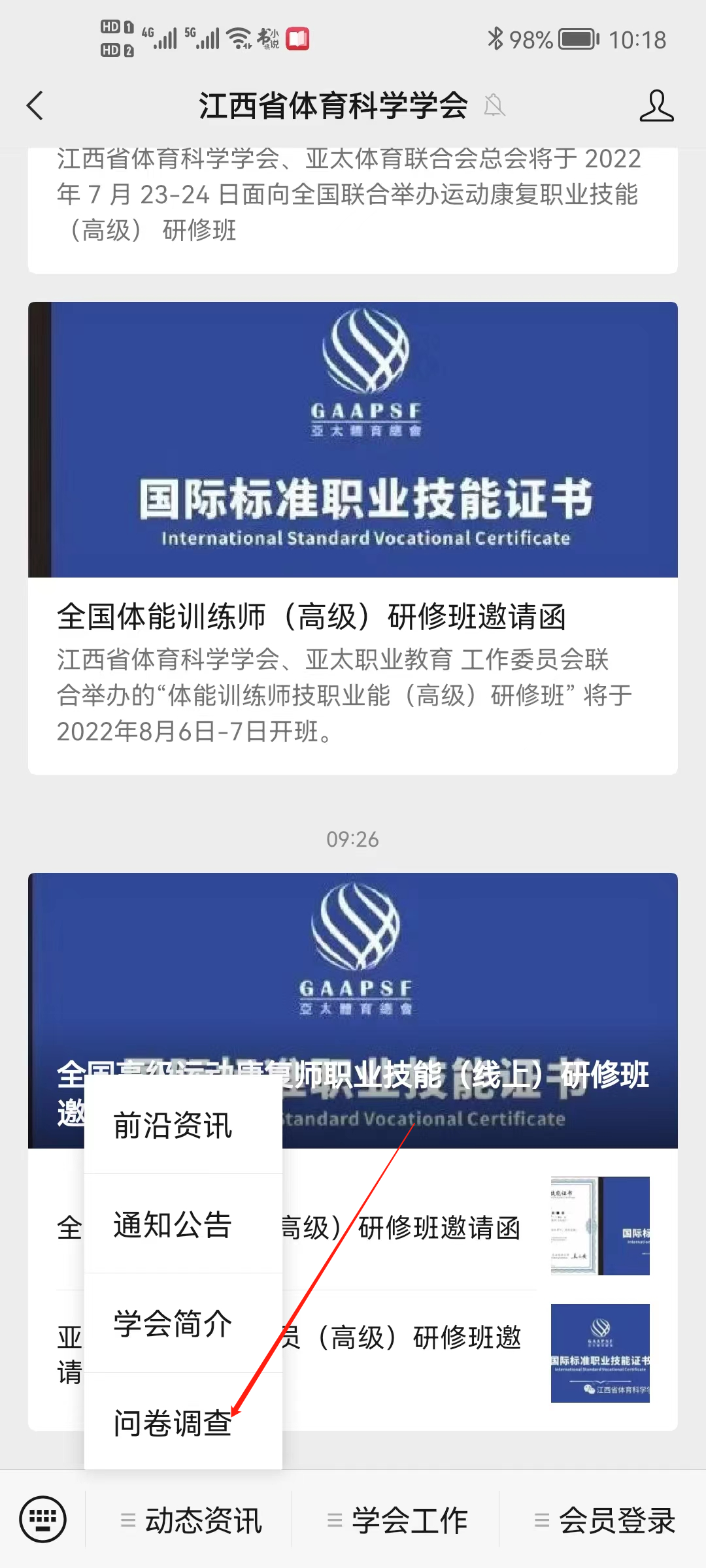The width and height of the screenshot is (706, 1568).
Task: Open the 运动康复职业技能（高级）研修班 article card
Action: coord(353,196)
